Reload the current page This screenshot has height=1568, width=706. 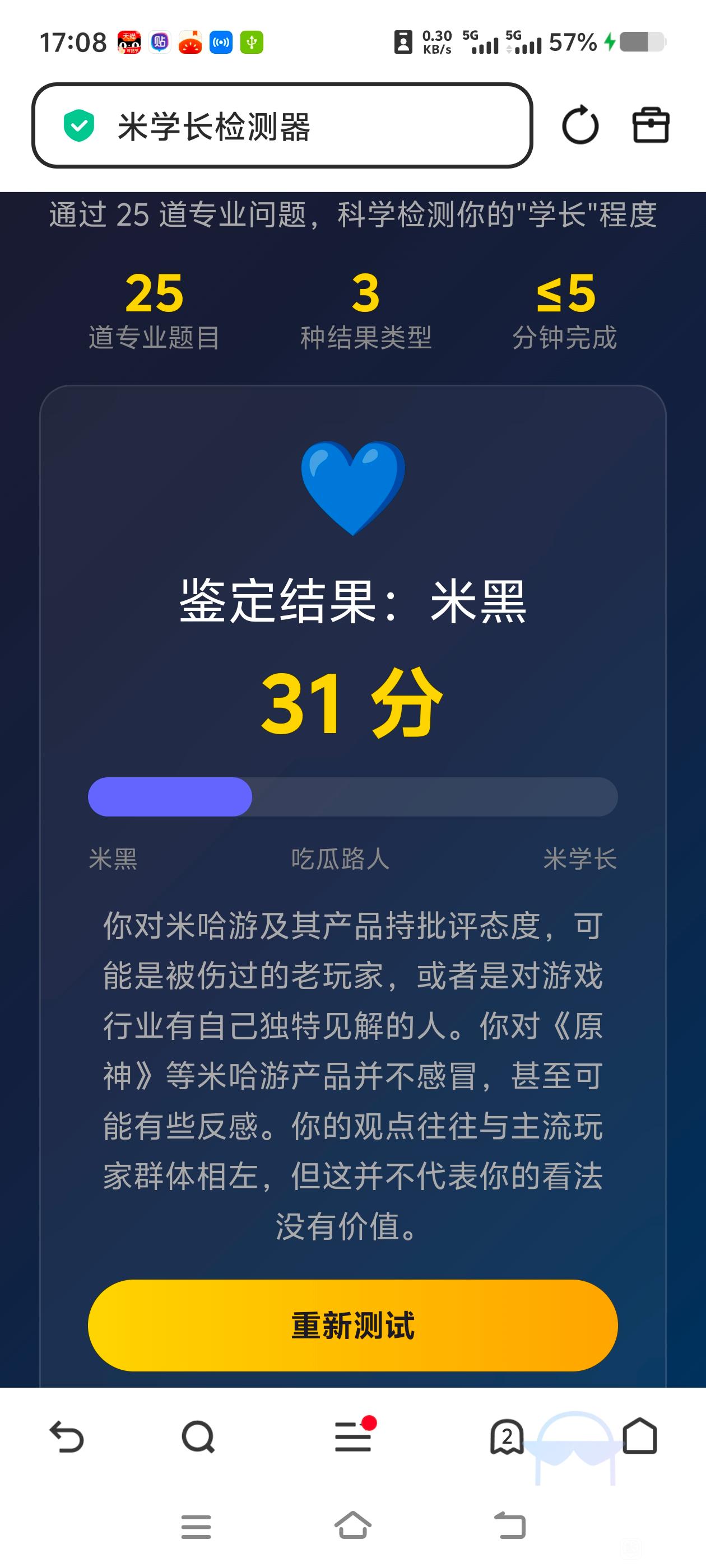click(580, 125)
